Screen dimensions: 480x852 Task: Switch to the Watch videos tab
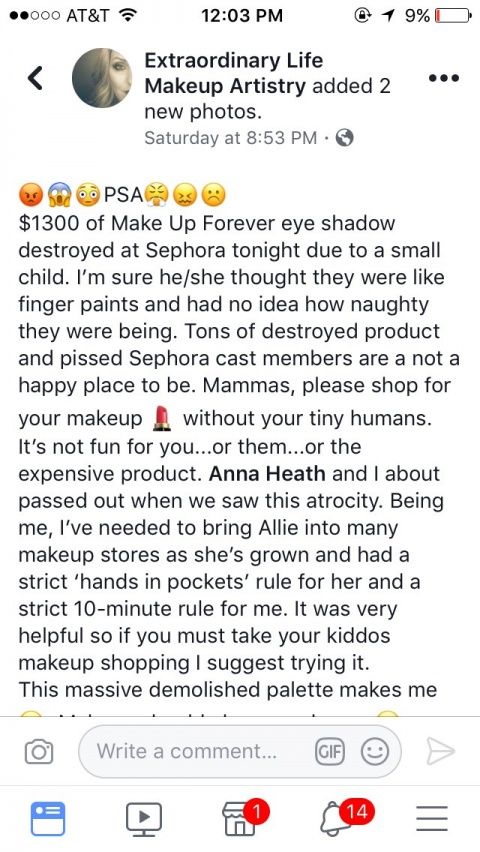[x=144, y=818]
